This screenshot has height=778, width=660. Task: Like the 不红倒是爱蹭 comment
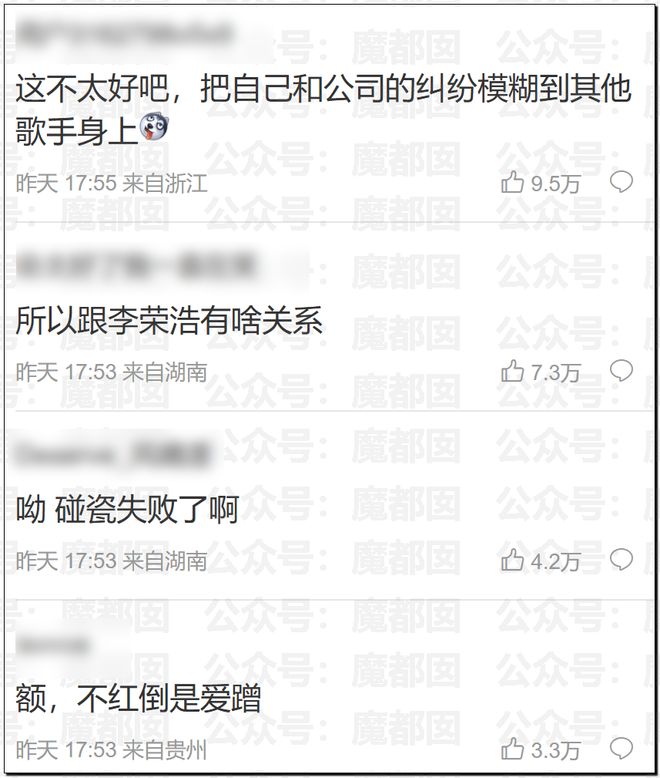pyautogui.click(x=513, y=749)
